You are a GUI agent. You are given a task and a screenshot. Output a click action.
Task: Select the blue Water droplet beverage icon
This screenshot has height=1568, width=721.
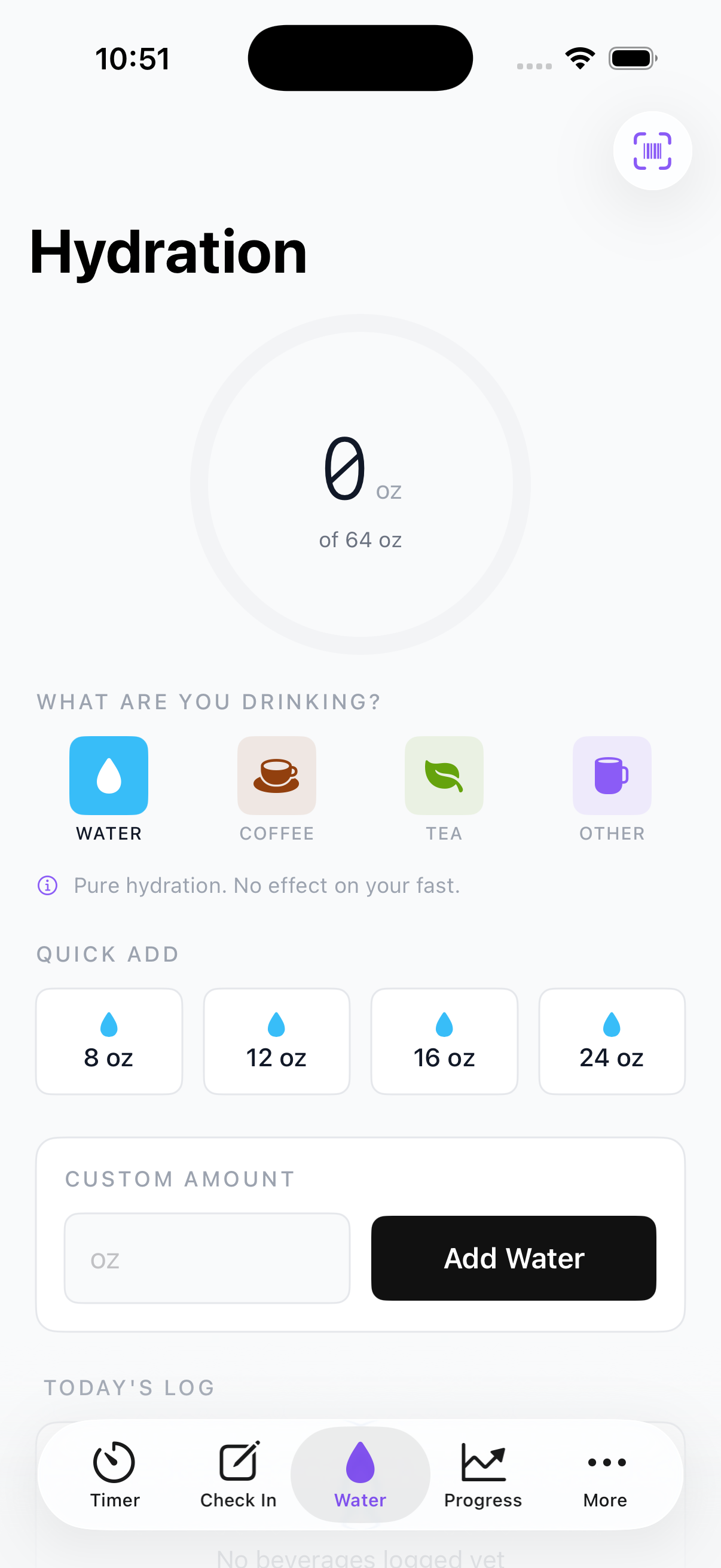109,776
